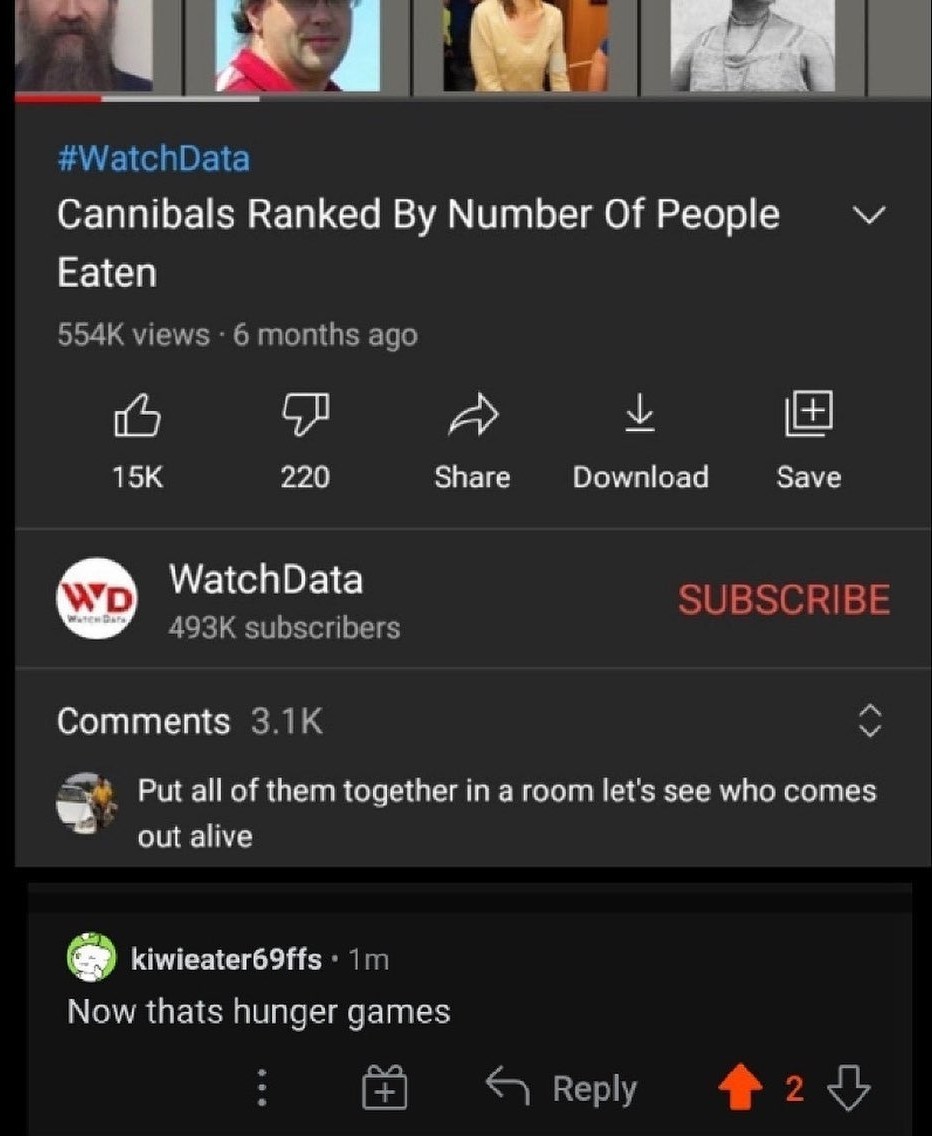The width and height of the screenshot is (932, 1136).
Task: Share this video
Action: 471,416
